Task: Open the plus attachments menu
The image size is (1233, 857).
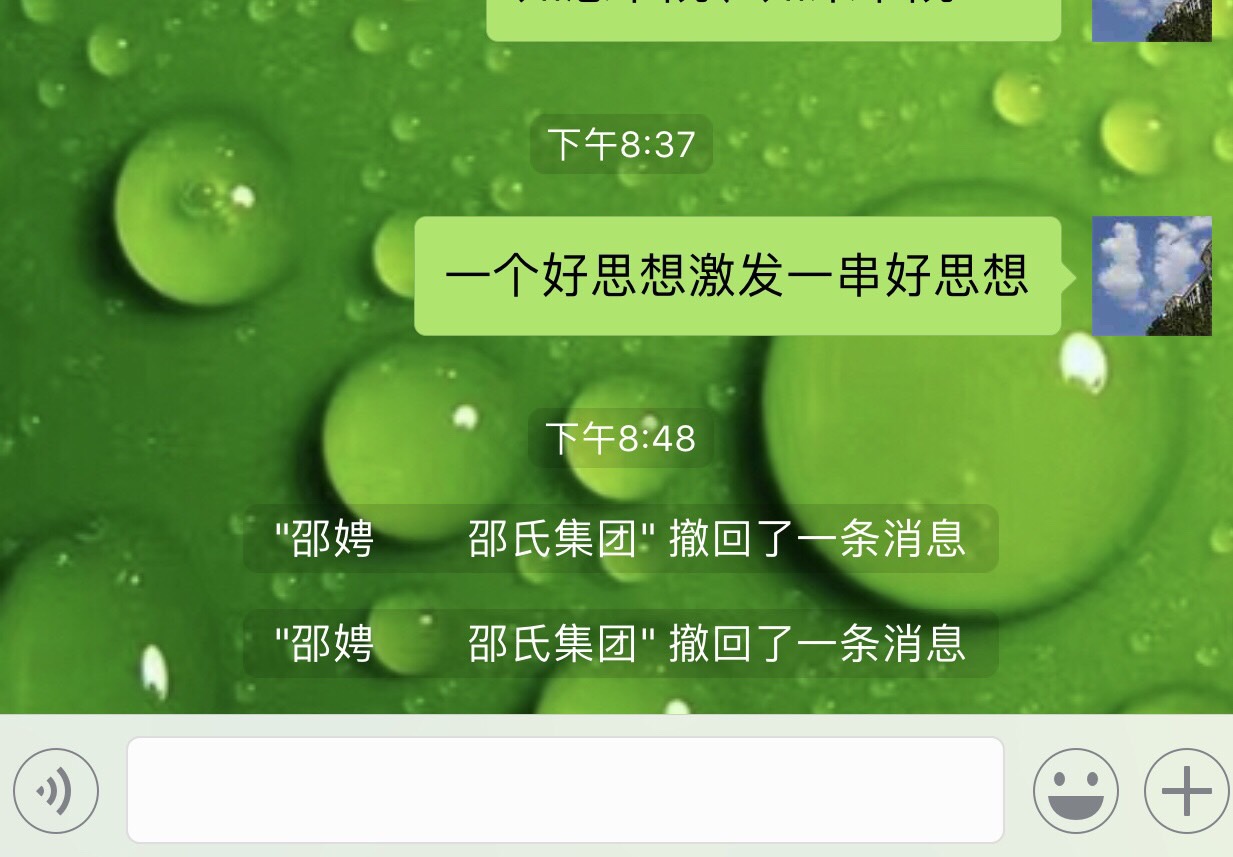Action: 1186,791
